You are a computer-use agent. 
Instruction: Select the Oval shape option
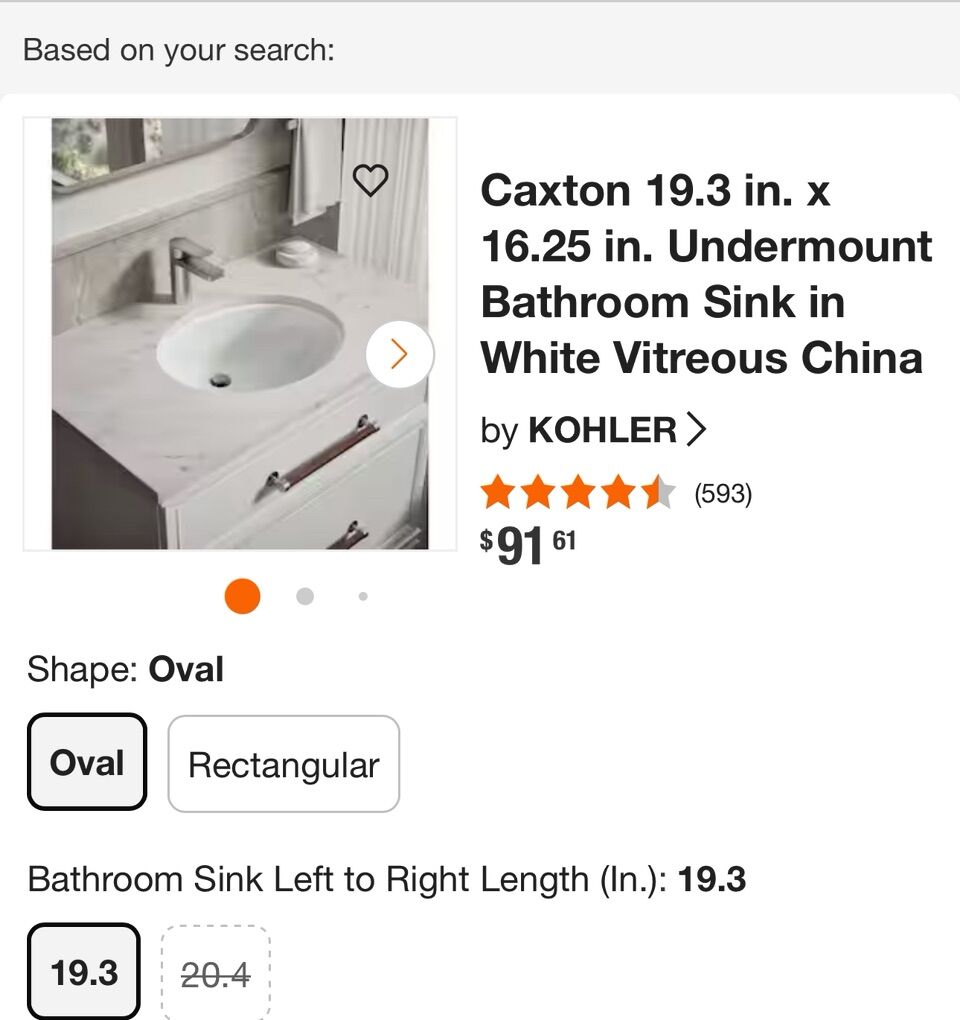point(85,763)
